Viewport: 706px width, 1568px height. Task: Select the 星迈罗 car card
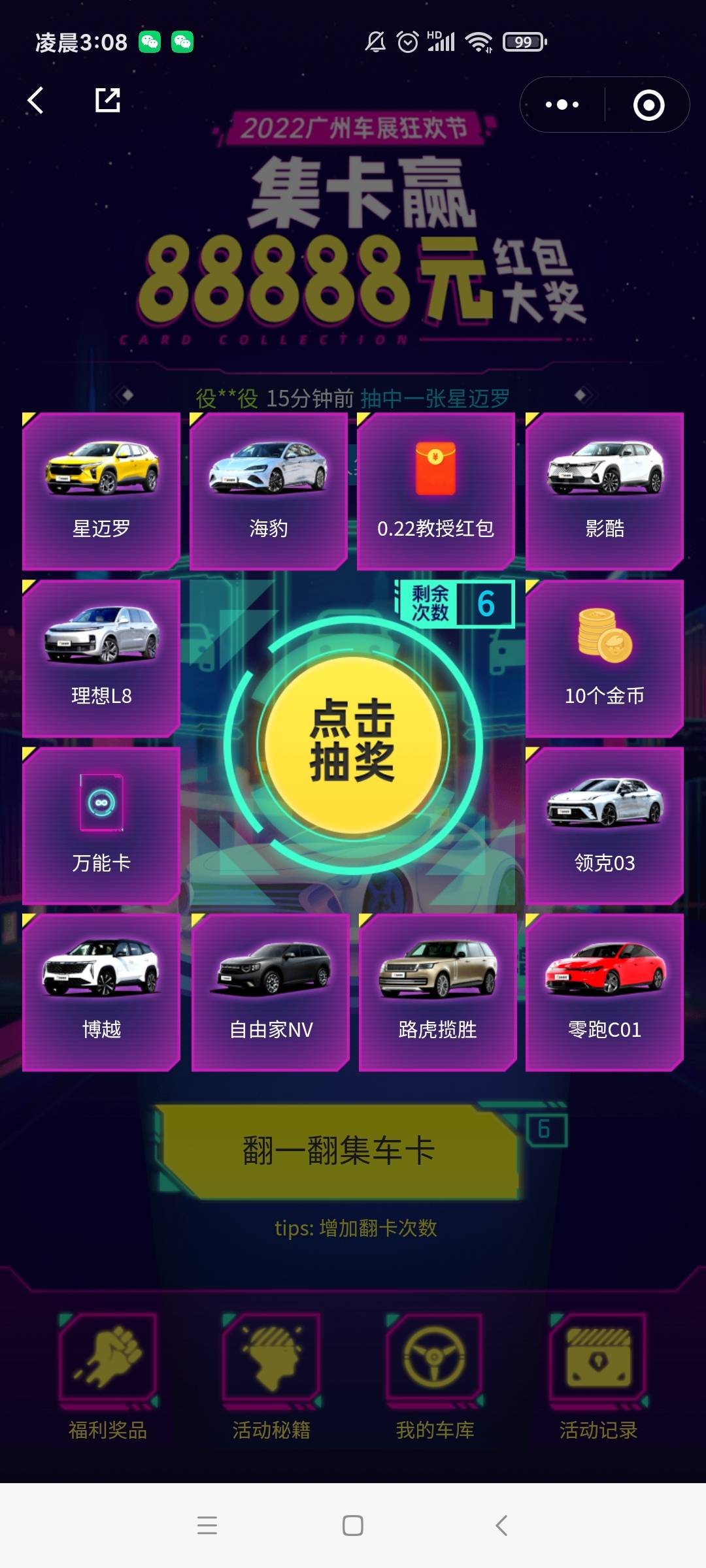101,491
